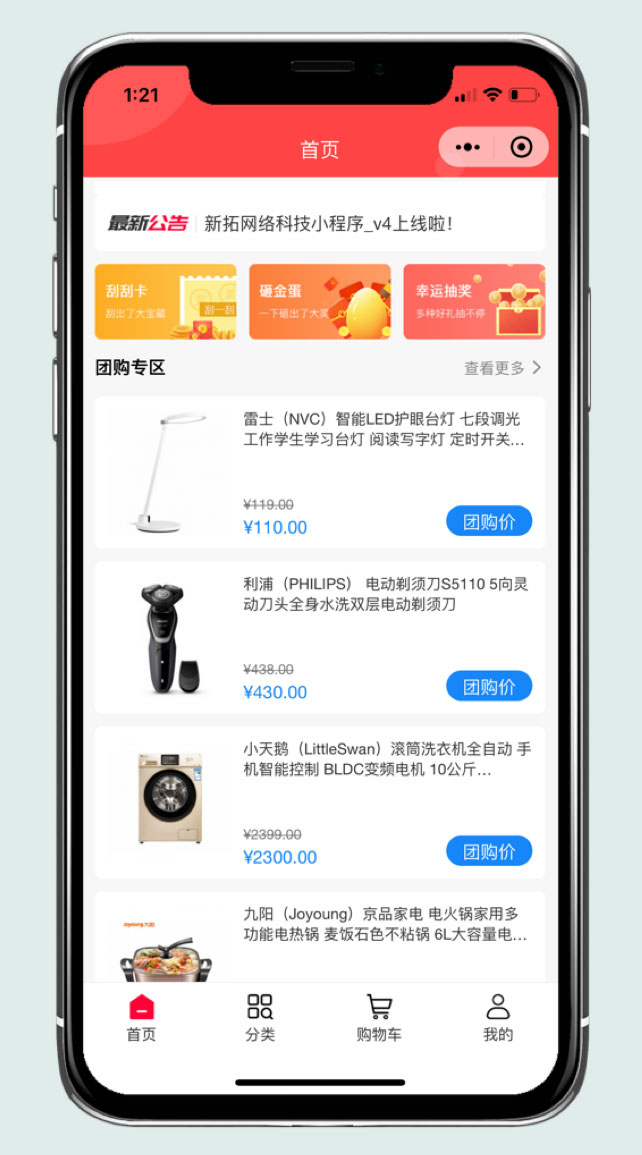This screenshot has height=1155, width=642.
Task: Open the 最新公告 announcement bar
Action: (x=320, y=223)
